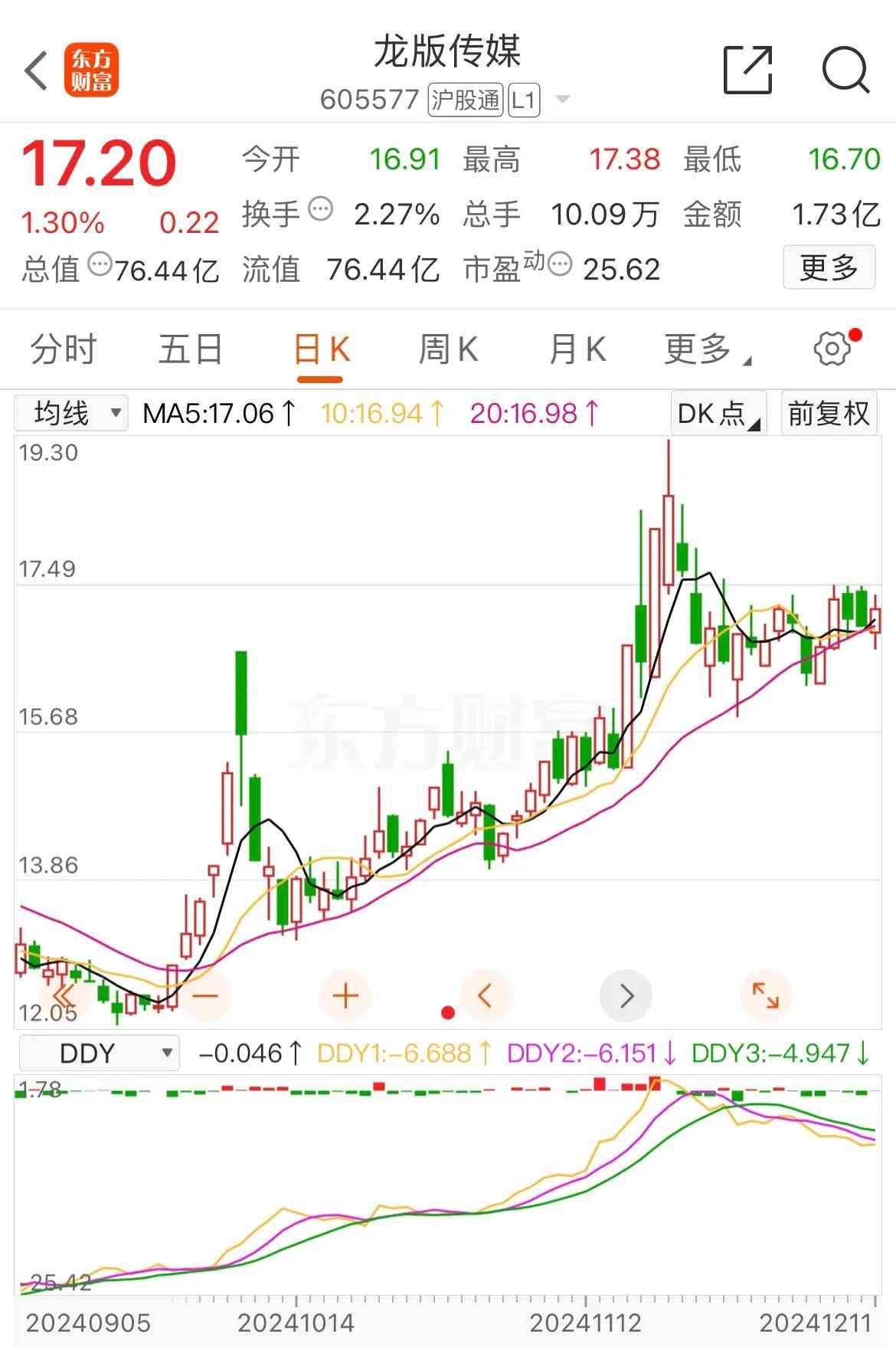Change the 前复权 adjustment option
This screenshot has width=896, height=1347.
829,414
